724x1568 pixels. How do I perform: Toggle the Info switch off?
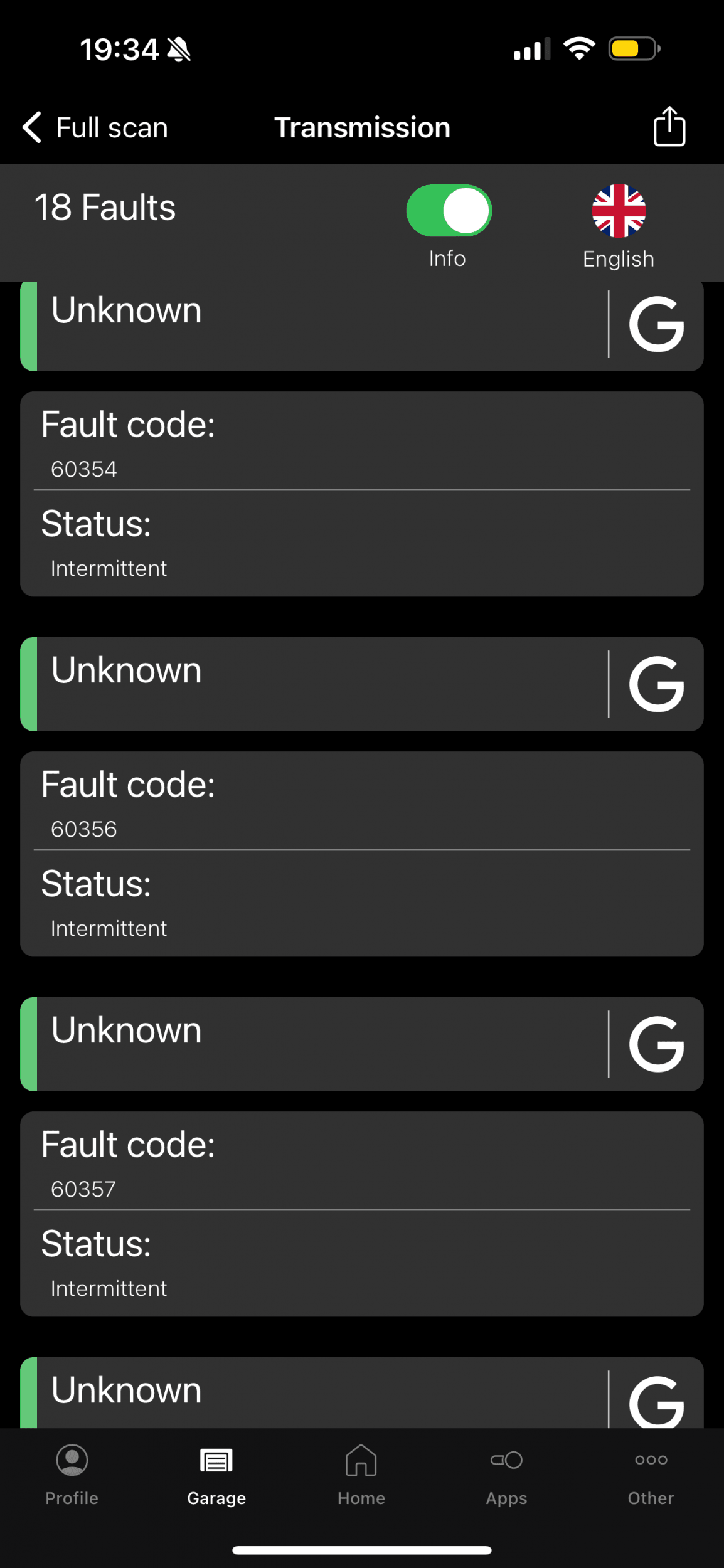449,210
